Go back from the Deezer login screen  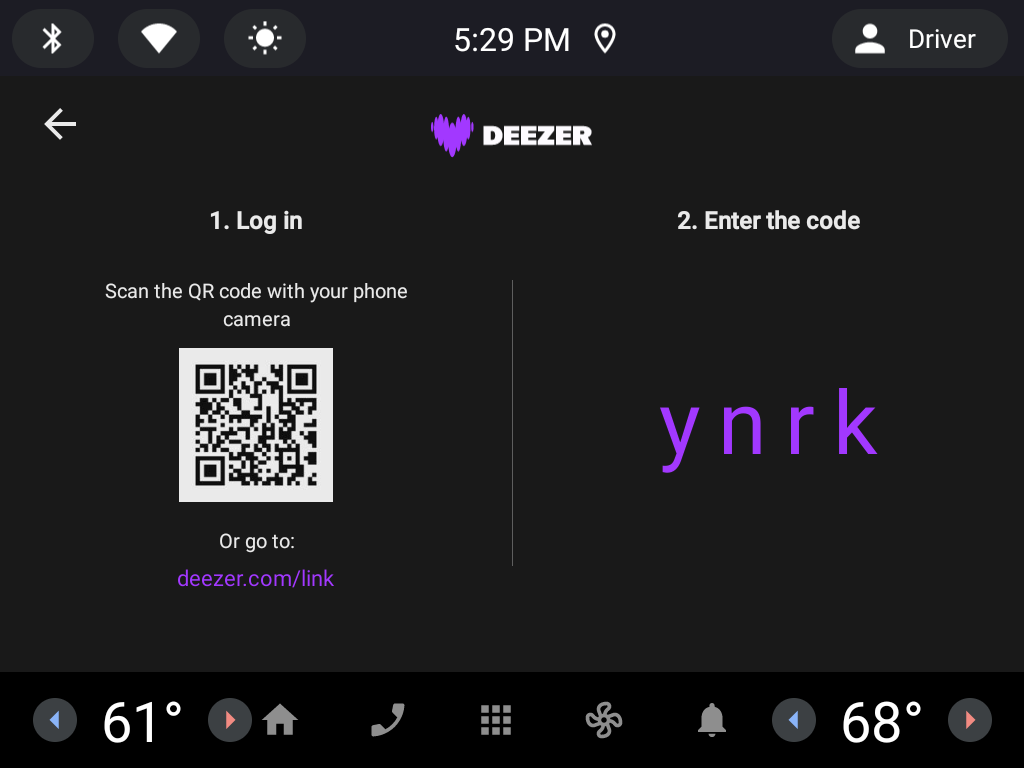(60, 124)
